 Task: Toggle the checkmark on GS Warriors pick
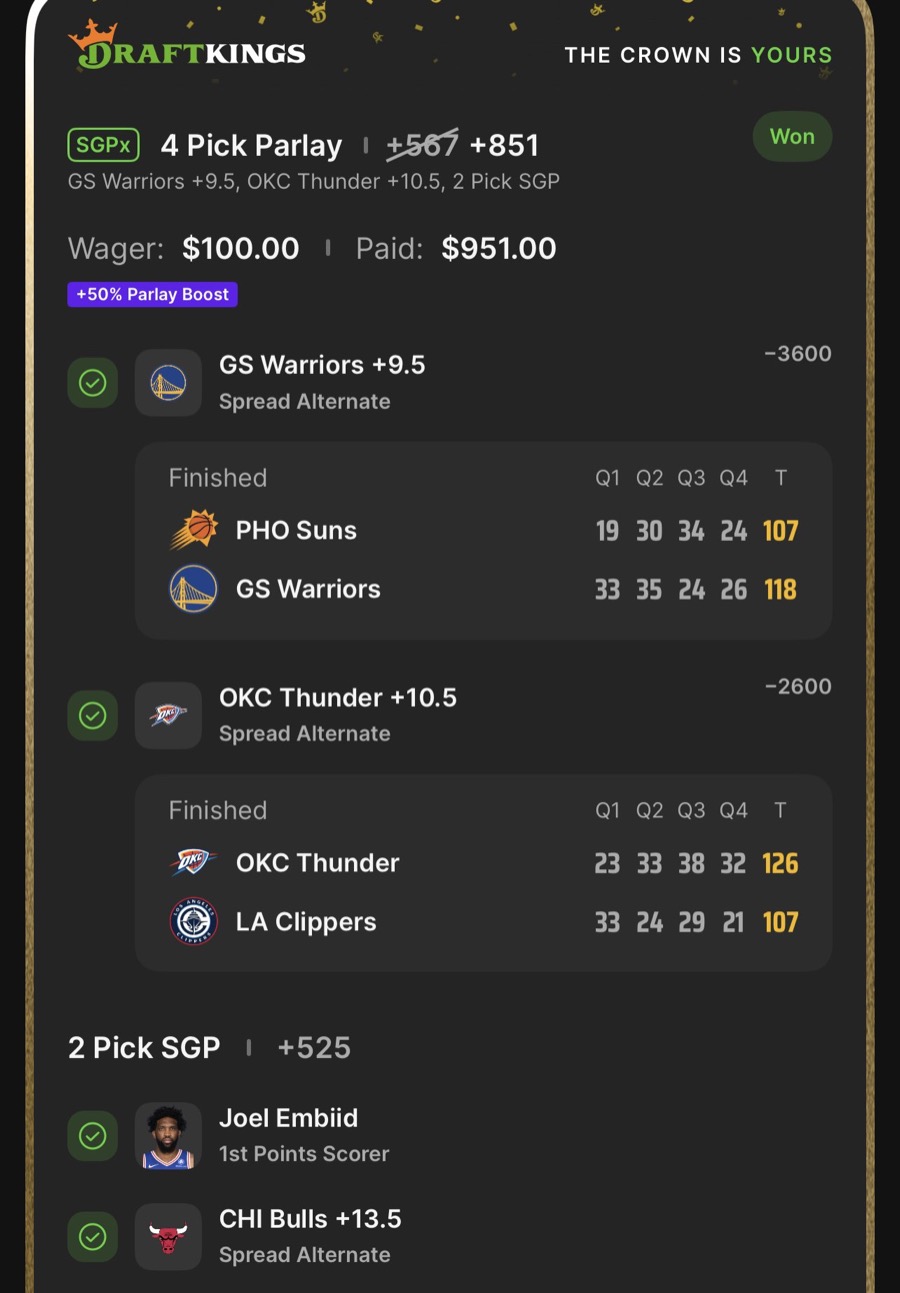(x=92, y=382)
